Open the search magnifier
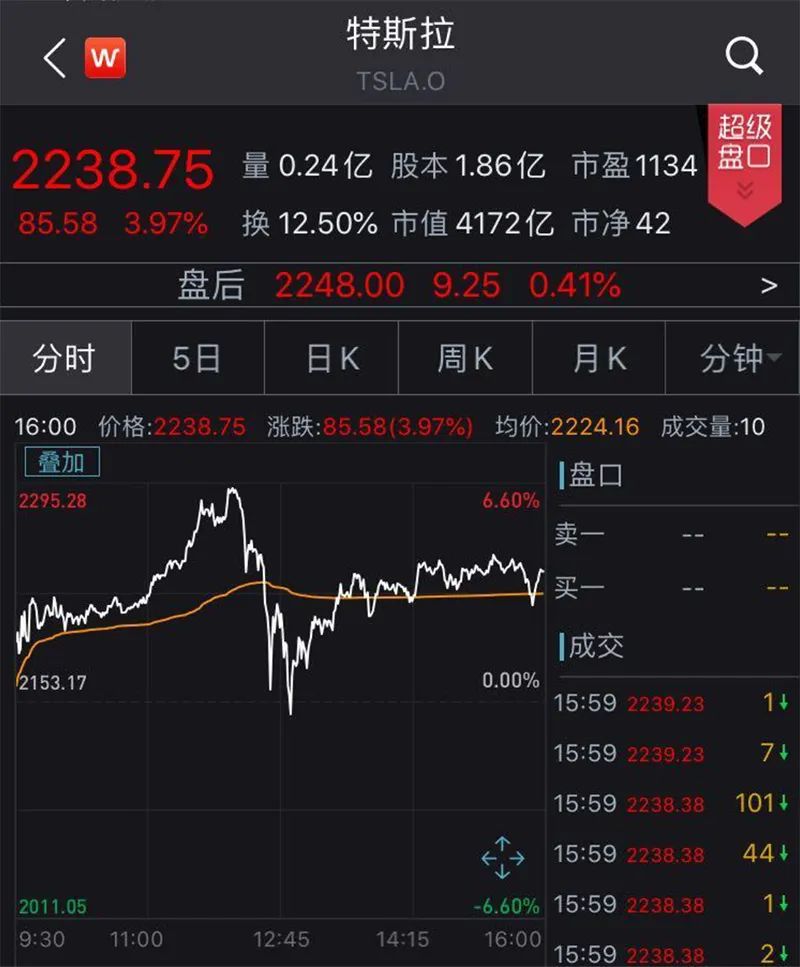 pos(744,58)
